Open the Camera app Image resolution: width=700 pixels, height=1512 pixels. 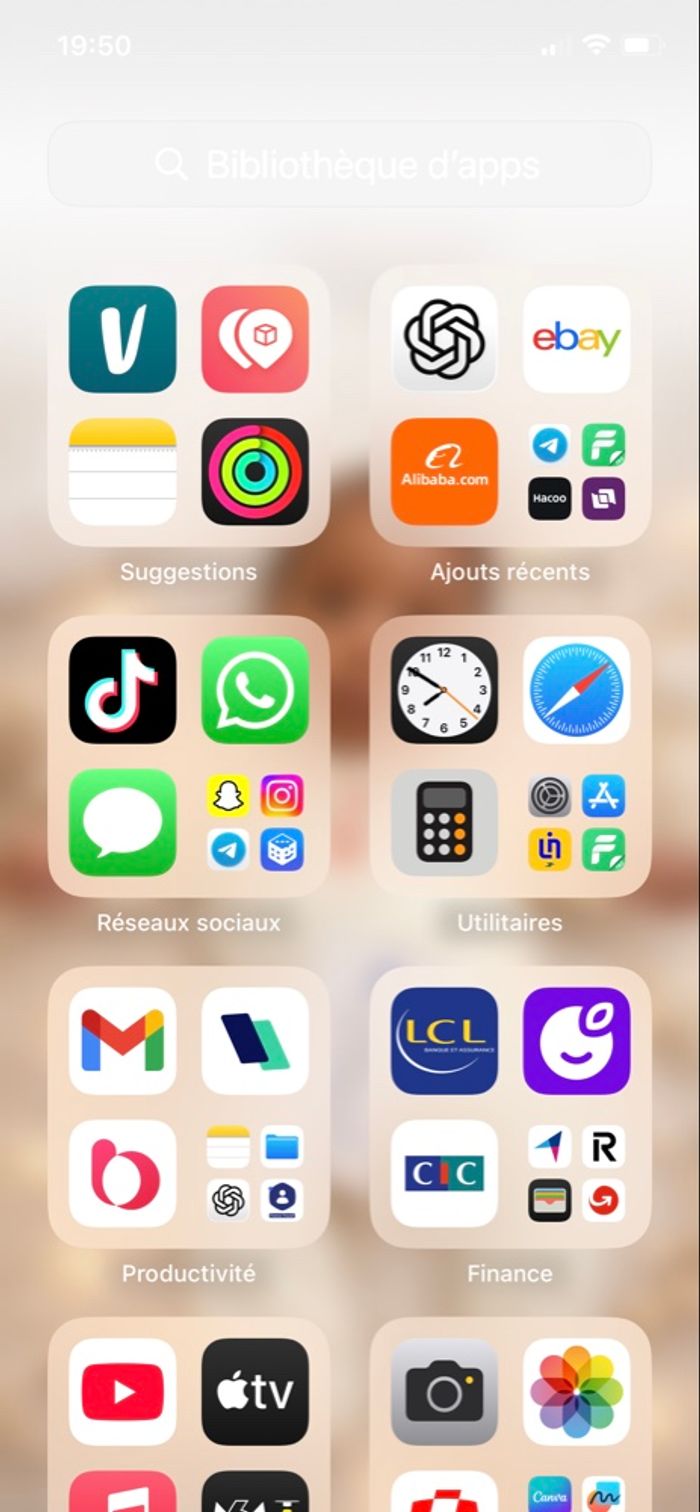tap(444, 1391)
